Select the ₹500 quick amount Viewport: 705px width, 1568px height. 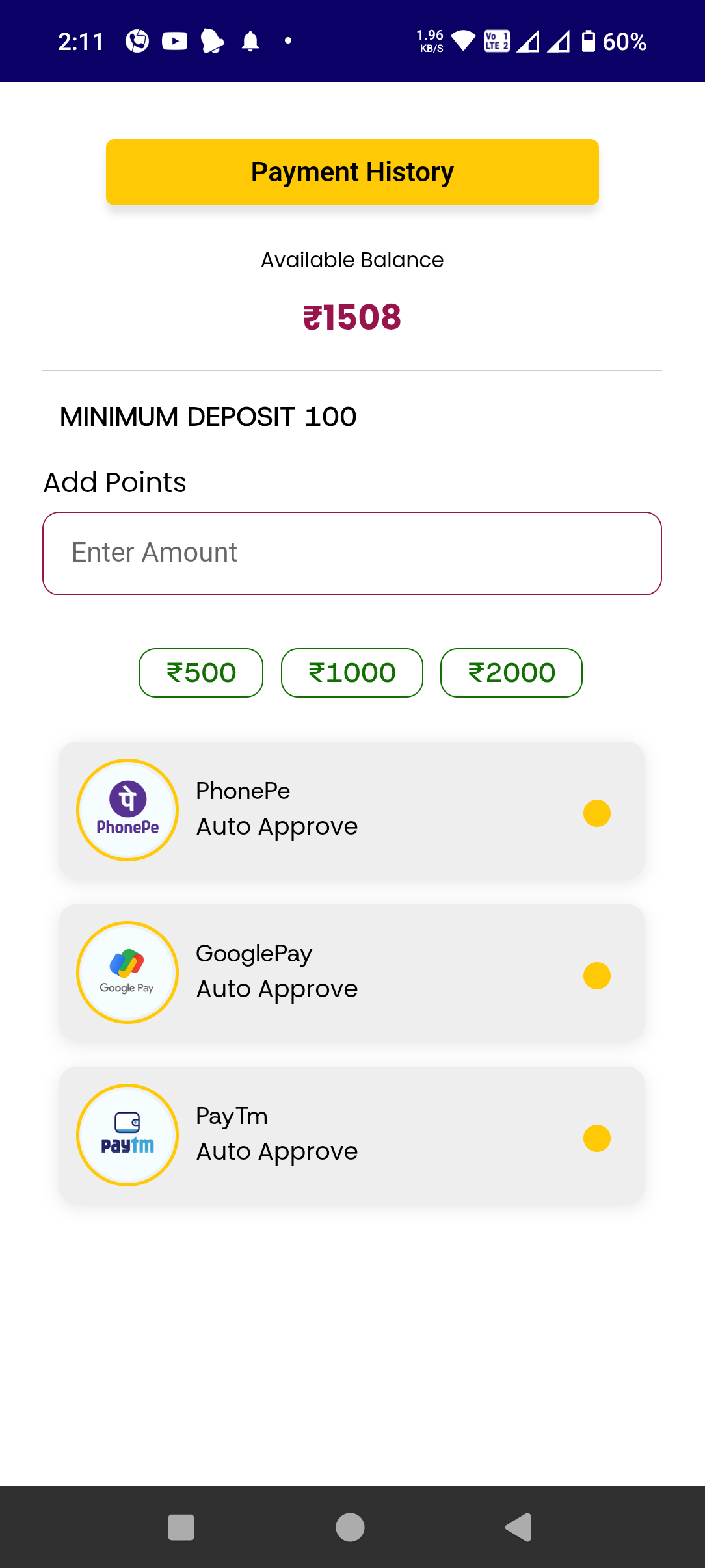(x=201, y=673)
